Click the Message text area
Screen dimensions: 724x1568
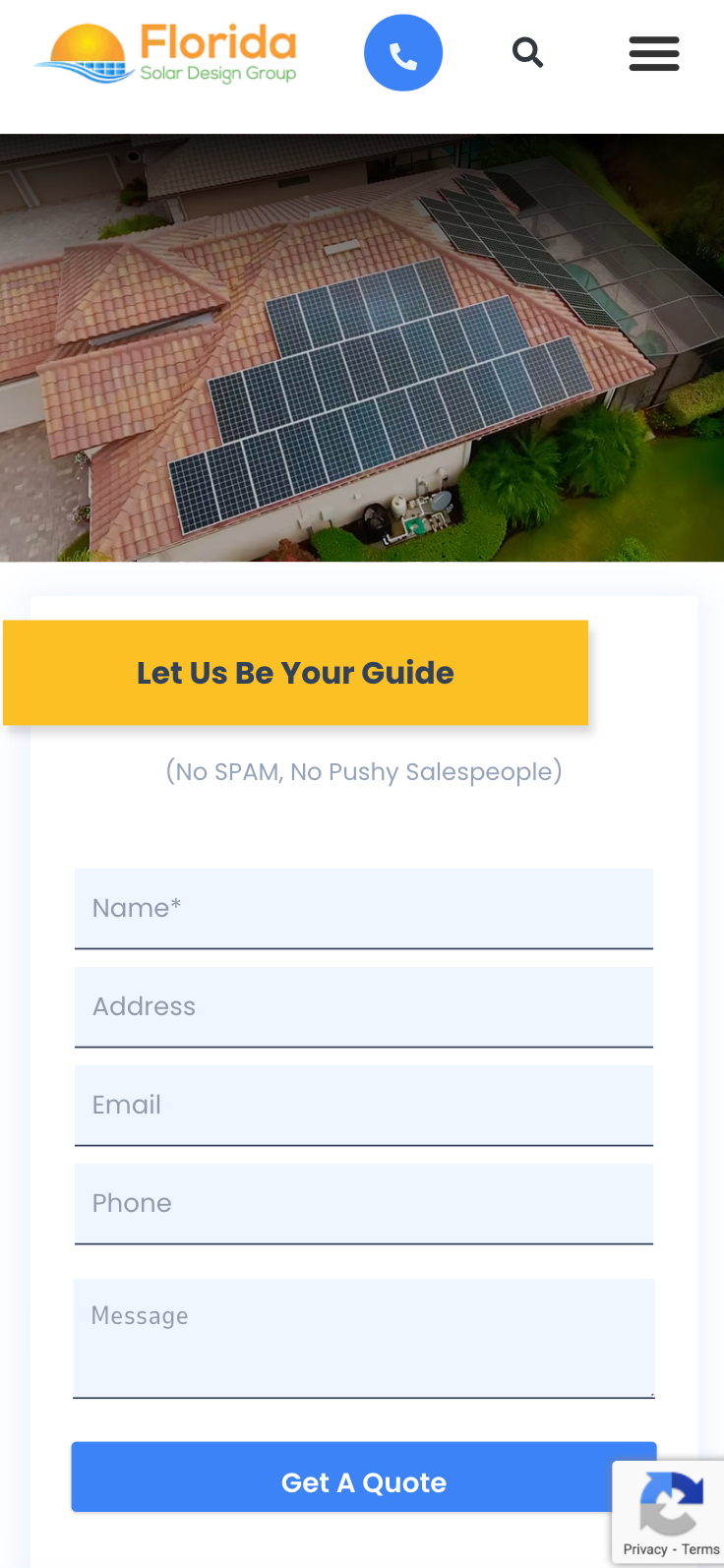click(364, 1338)
